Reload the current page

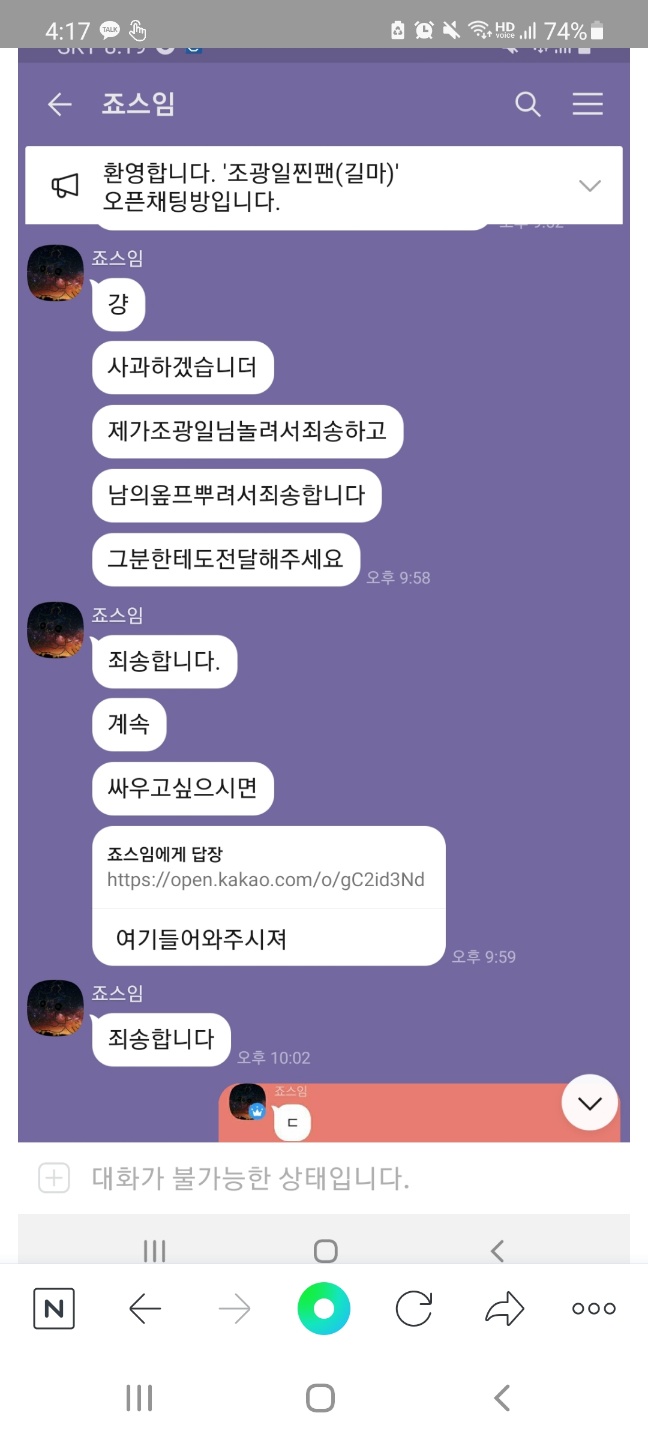tap(413, 1308)
